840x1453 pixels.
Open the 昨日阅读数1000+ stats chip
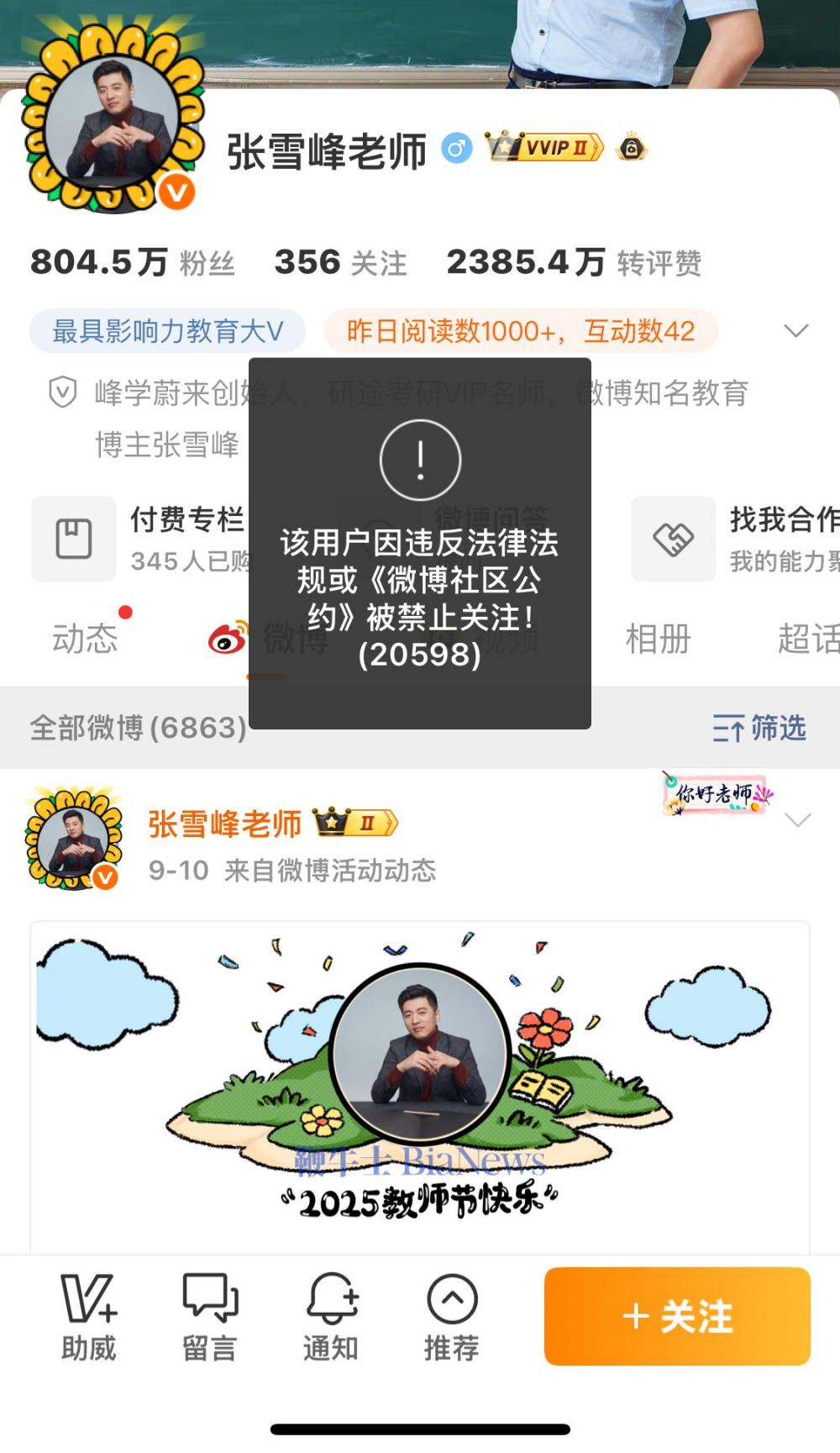(521, 331)
